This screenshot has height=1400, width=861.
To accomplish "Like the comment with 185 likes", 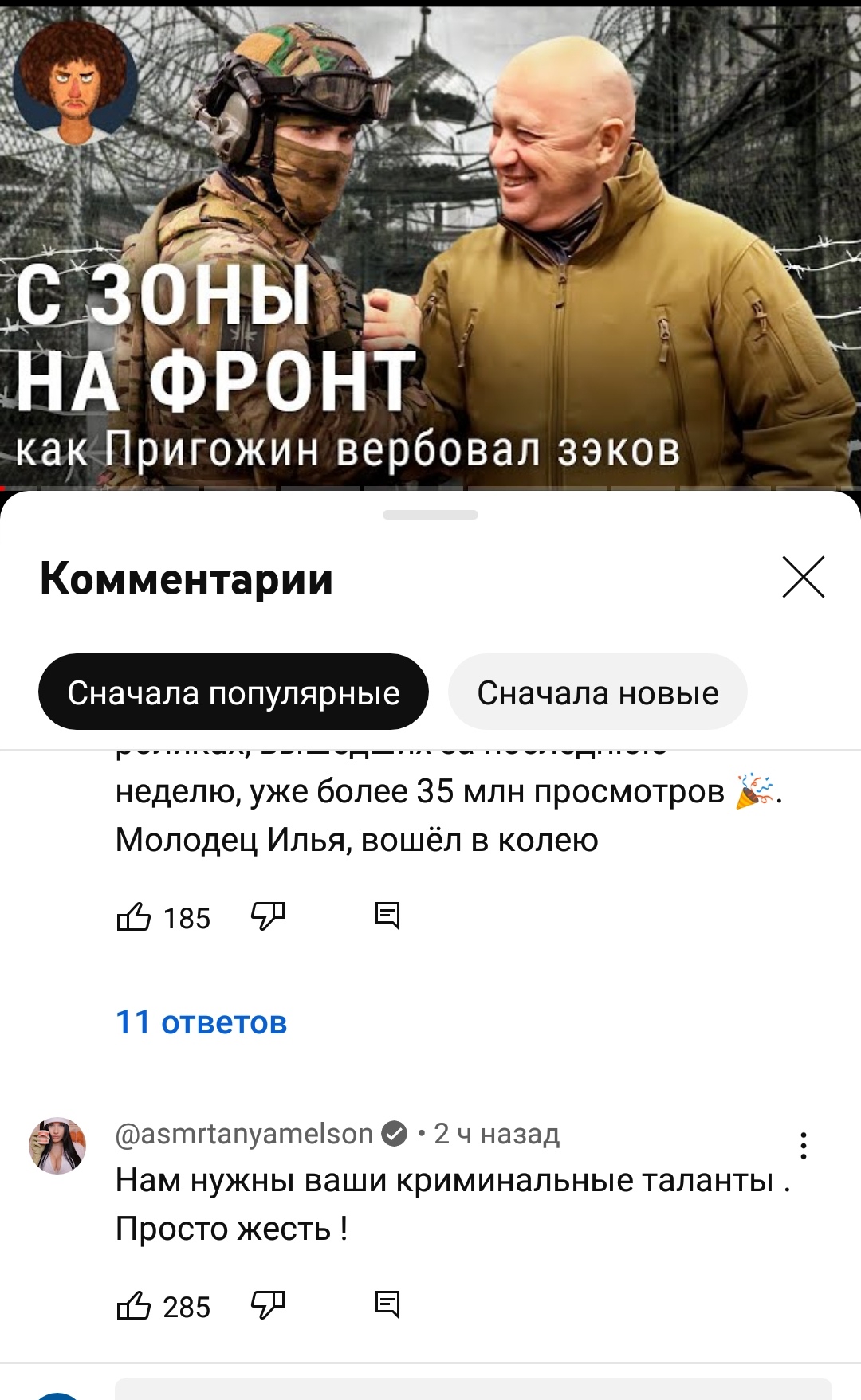I will [x=134, y=917].
